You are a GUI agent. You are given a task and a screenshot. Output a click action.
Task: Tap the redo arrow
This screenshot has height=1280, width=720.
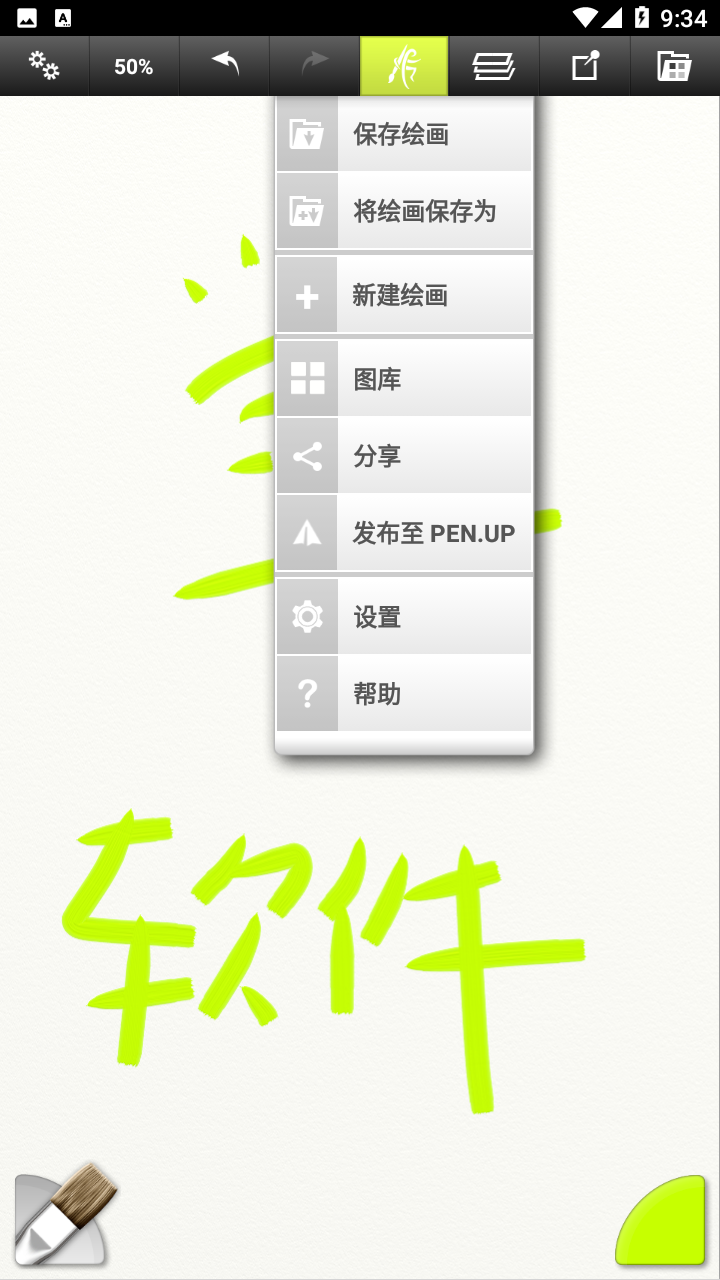pyautogui.click(x=314, y=66)
